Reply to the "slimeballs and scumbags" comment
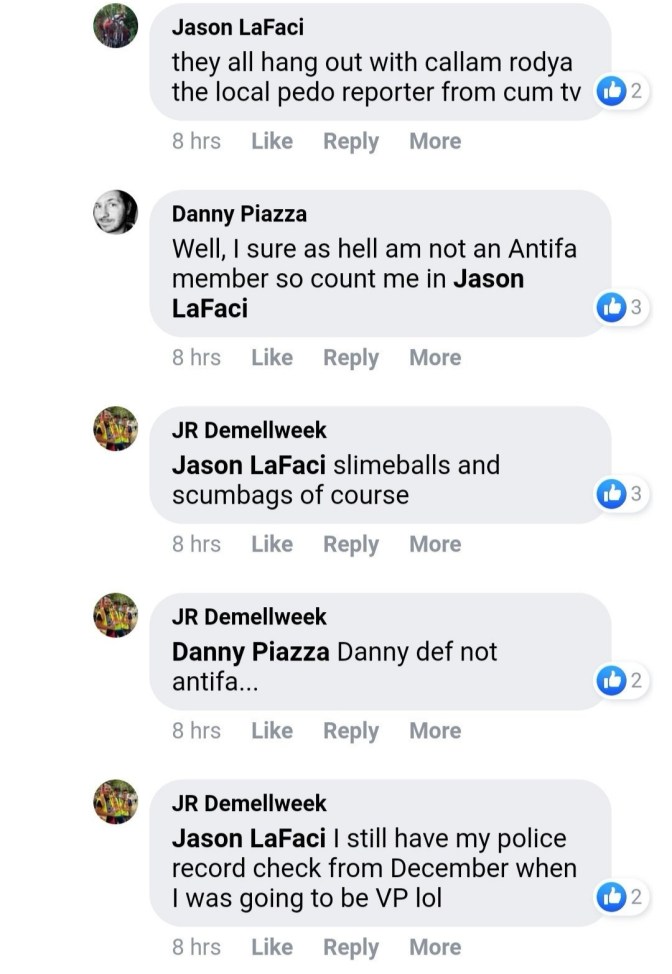The width and height of the screenshot is (672, 974). coord(350,544)
